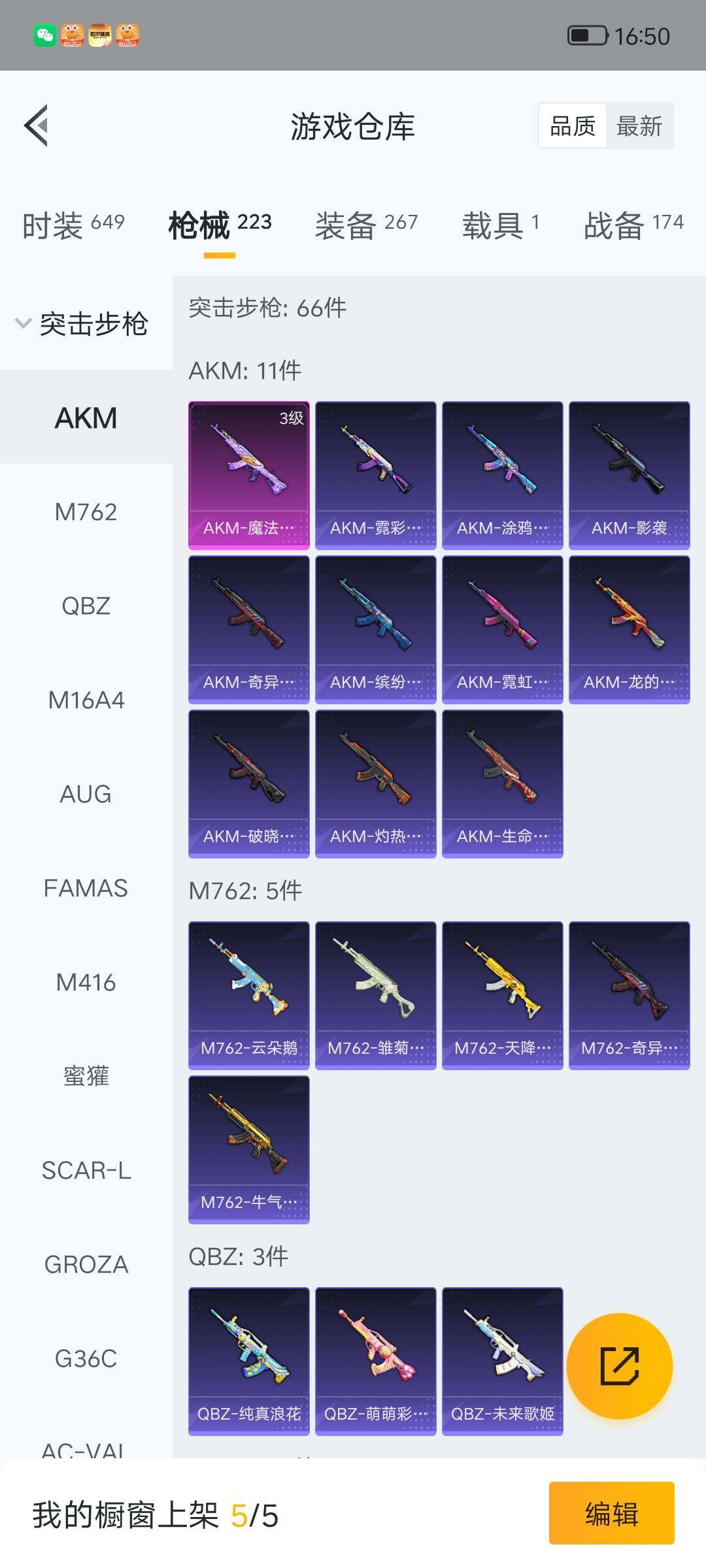Open the level 3 AKM-魔法 skin
The height and width of the screenshot is (1568, 706).
tap(248, 475)
